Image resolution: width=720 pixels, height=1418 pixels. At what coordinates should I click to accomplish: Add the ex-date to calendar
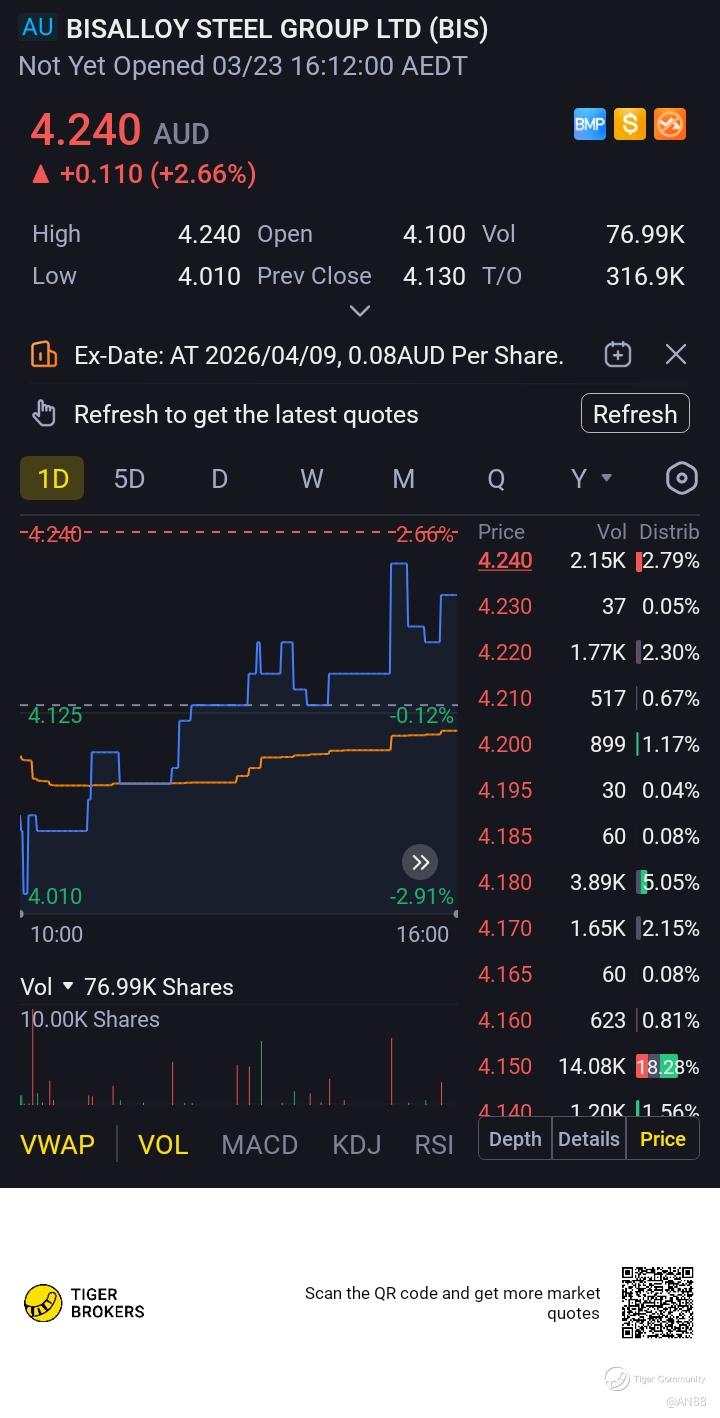point(618,354)
